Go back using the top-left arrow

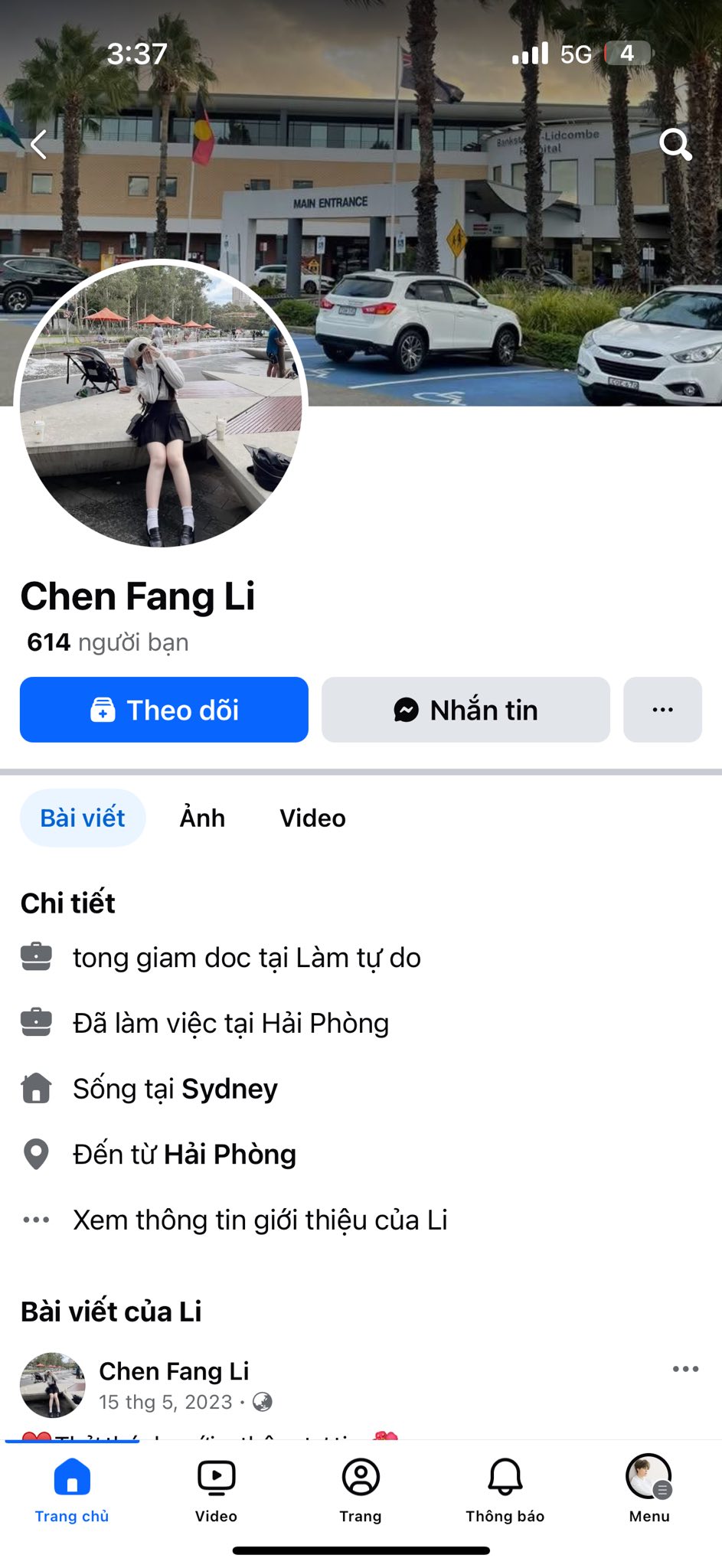click(x=38, y=144)
